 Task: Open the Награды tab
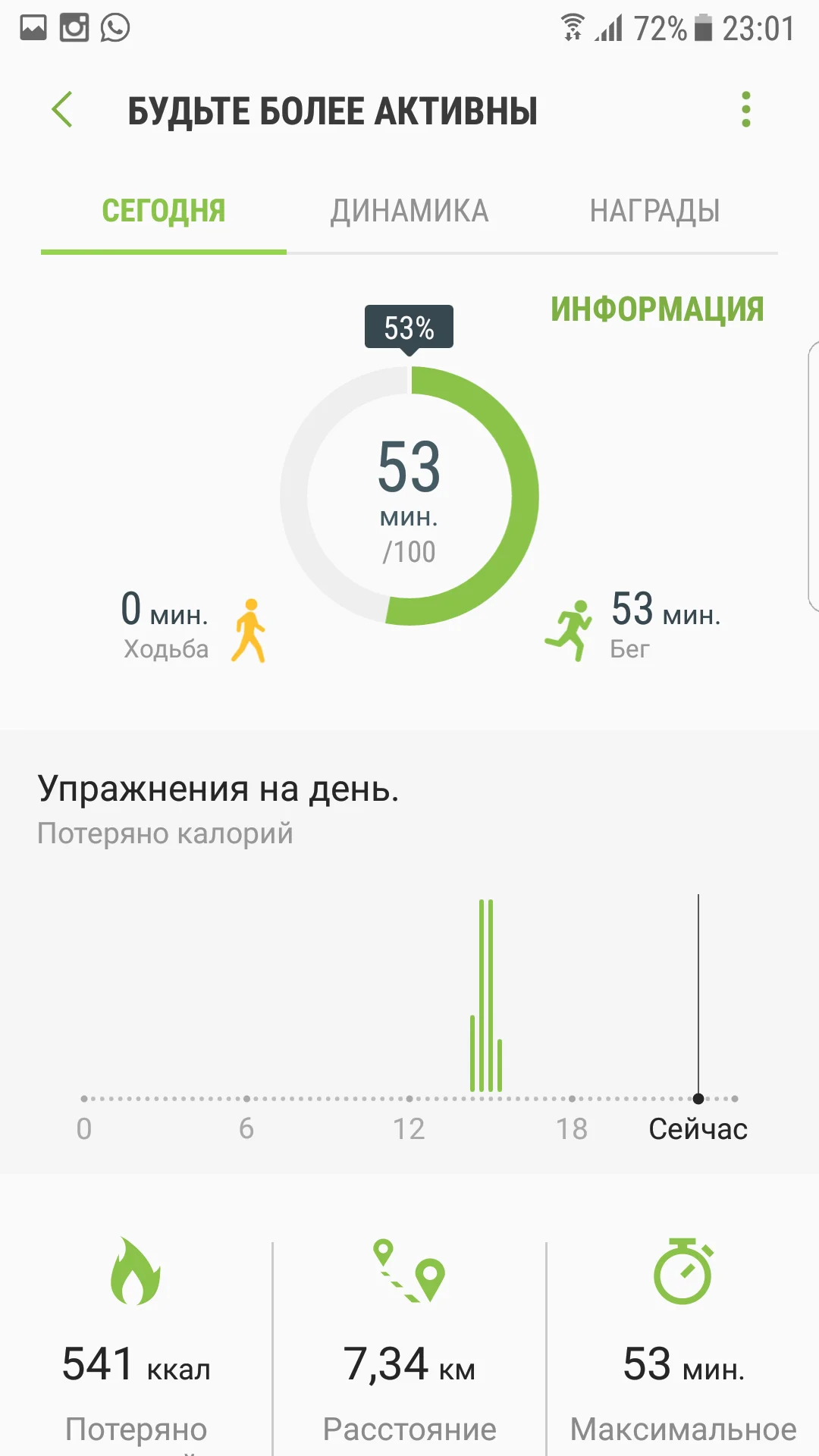pos(654,212)
